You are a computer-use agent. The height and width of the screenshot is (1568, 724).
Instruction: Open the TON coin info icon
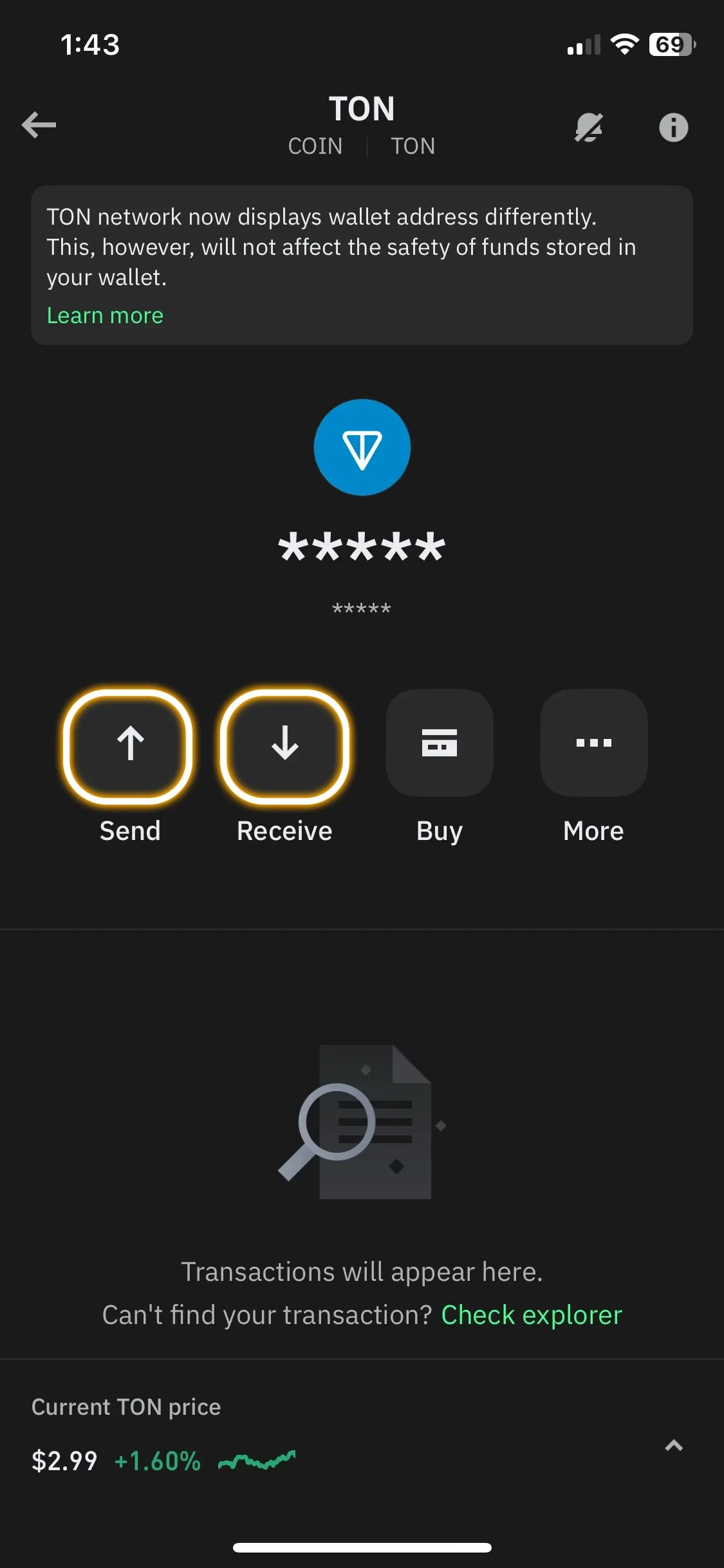(x=673, y=127)
